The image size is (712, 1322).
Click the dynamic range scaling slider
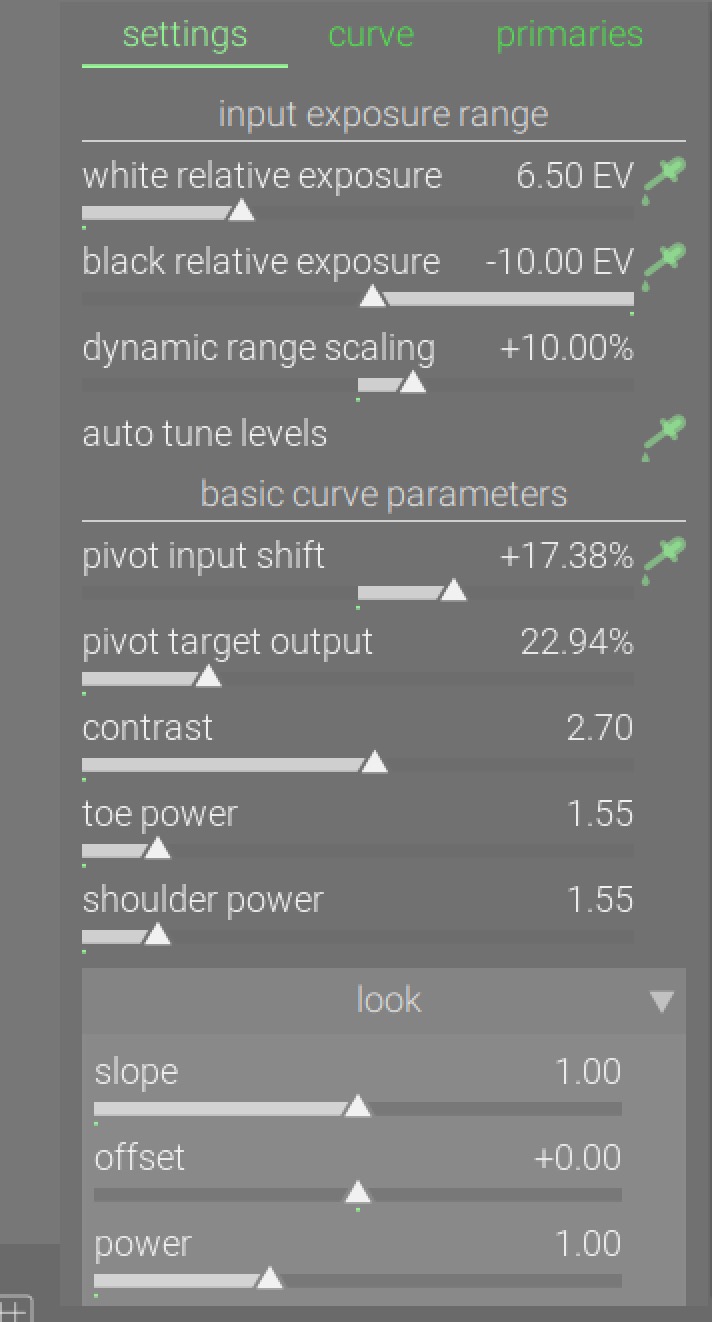357,384
